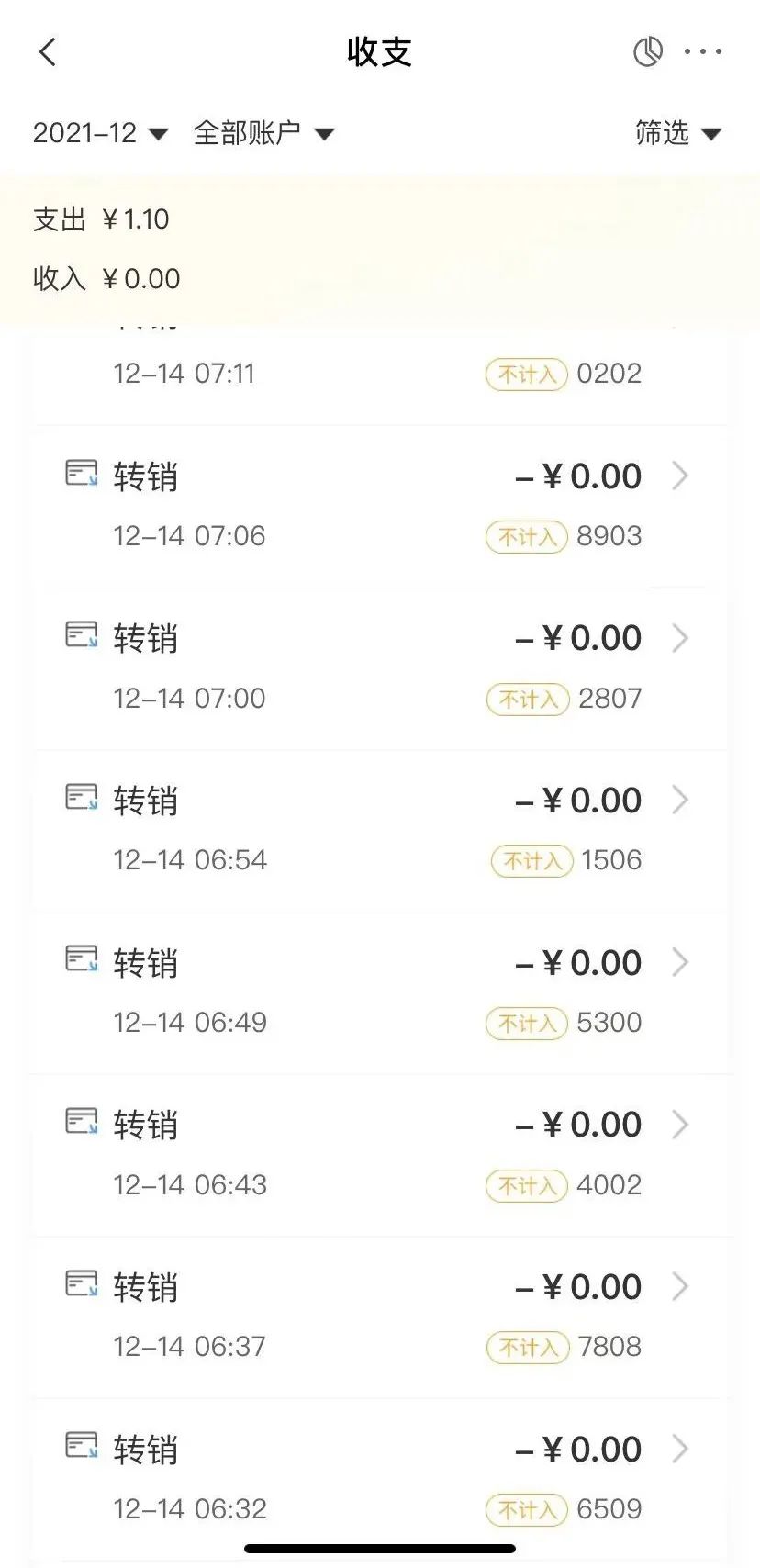The image size is (760, 1568).
Task: Expand the 筛选 filter dropdown
Action: pos(677,133)
